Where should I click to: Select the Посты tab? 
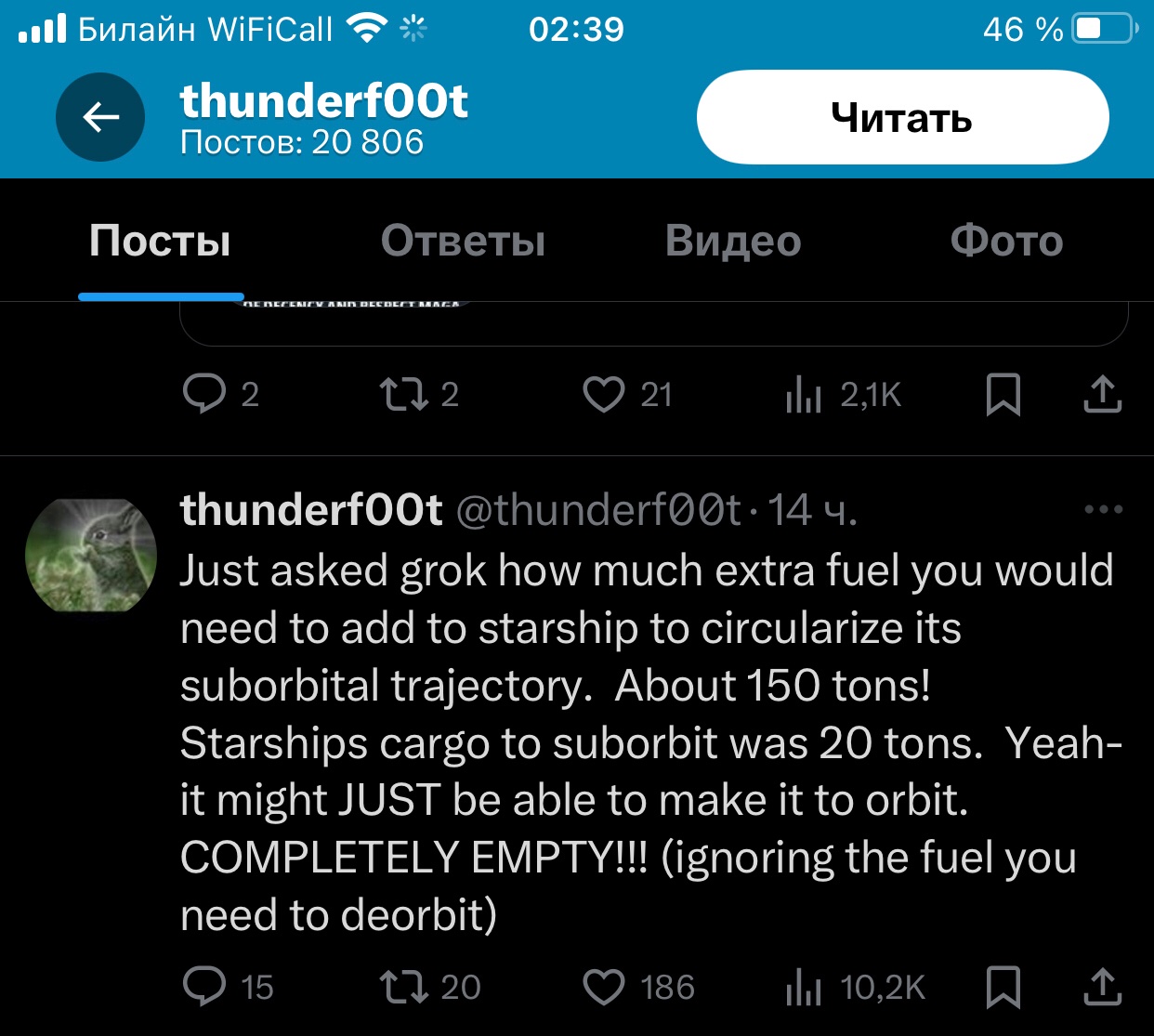[160, 241]
